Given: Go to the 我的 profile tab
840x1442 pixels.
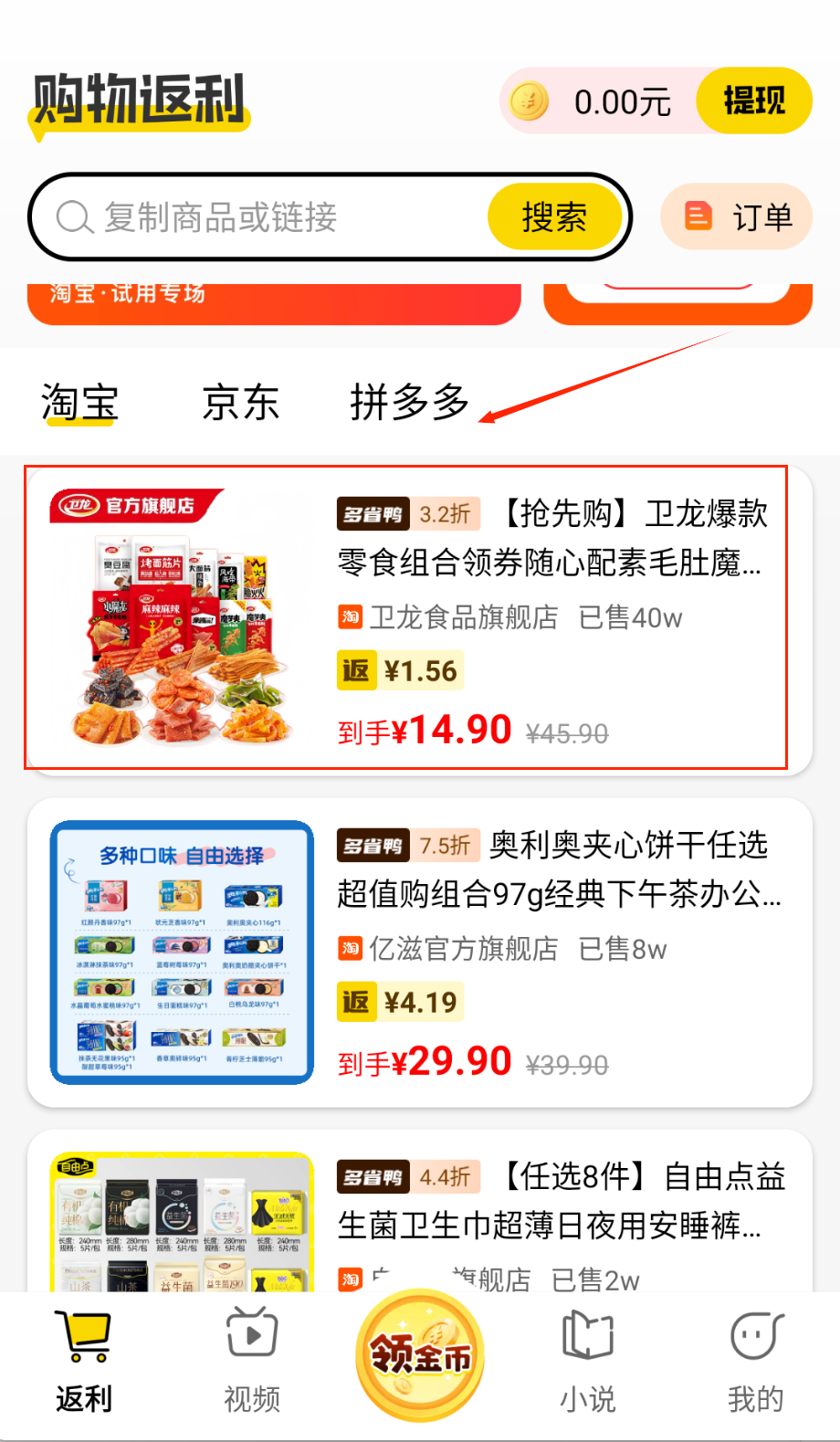Looking at the screenshot, I should pyautogui.click(x=756, y=1361).
